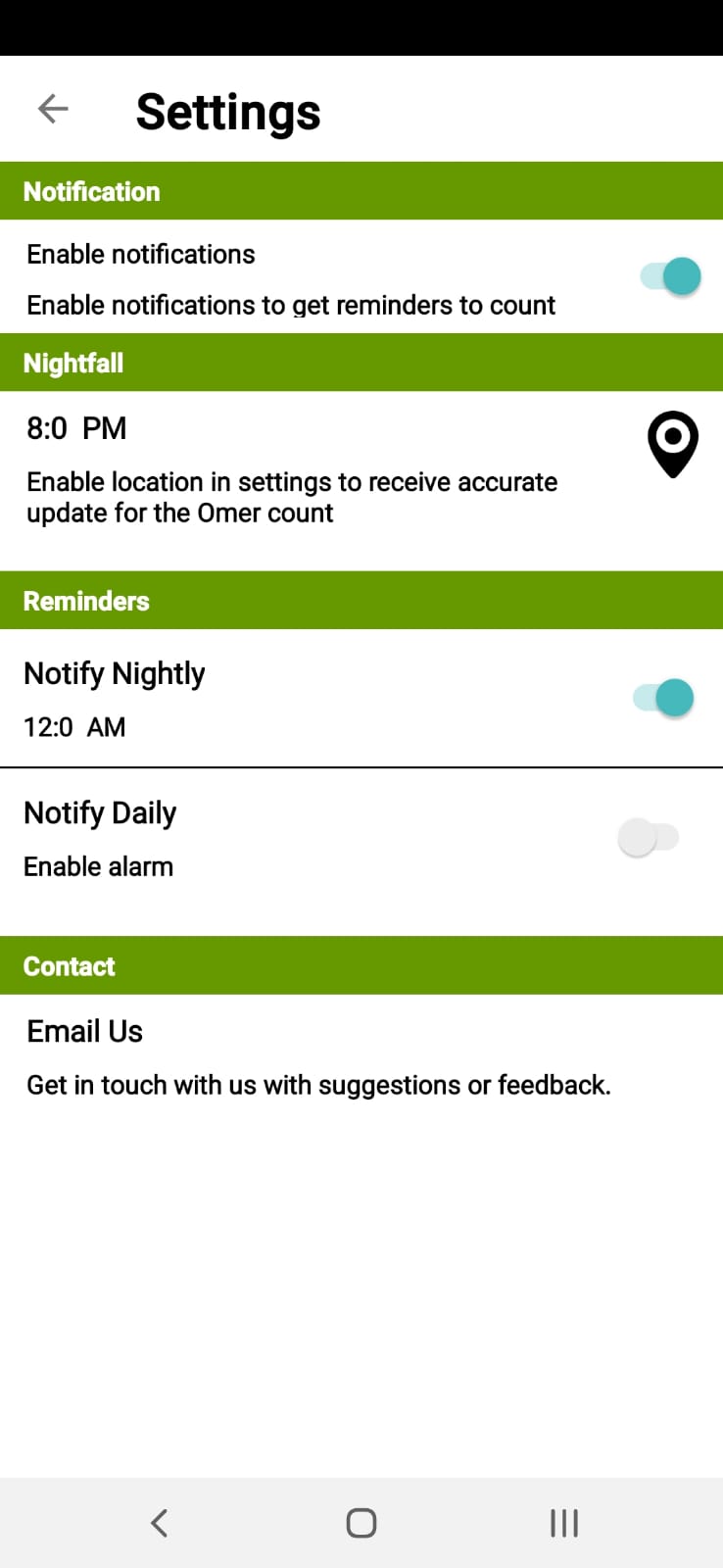Turn off Enable notifications switch
This screenshot has width=723, height=1568.
tap(671, 276)
